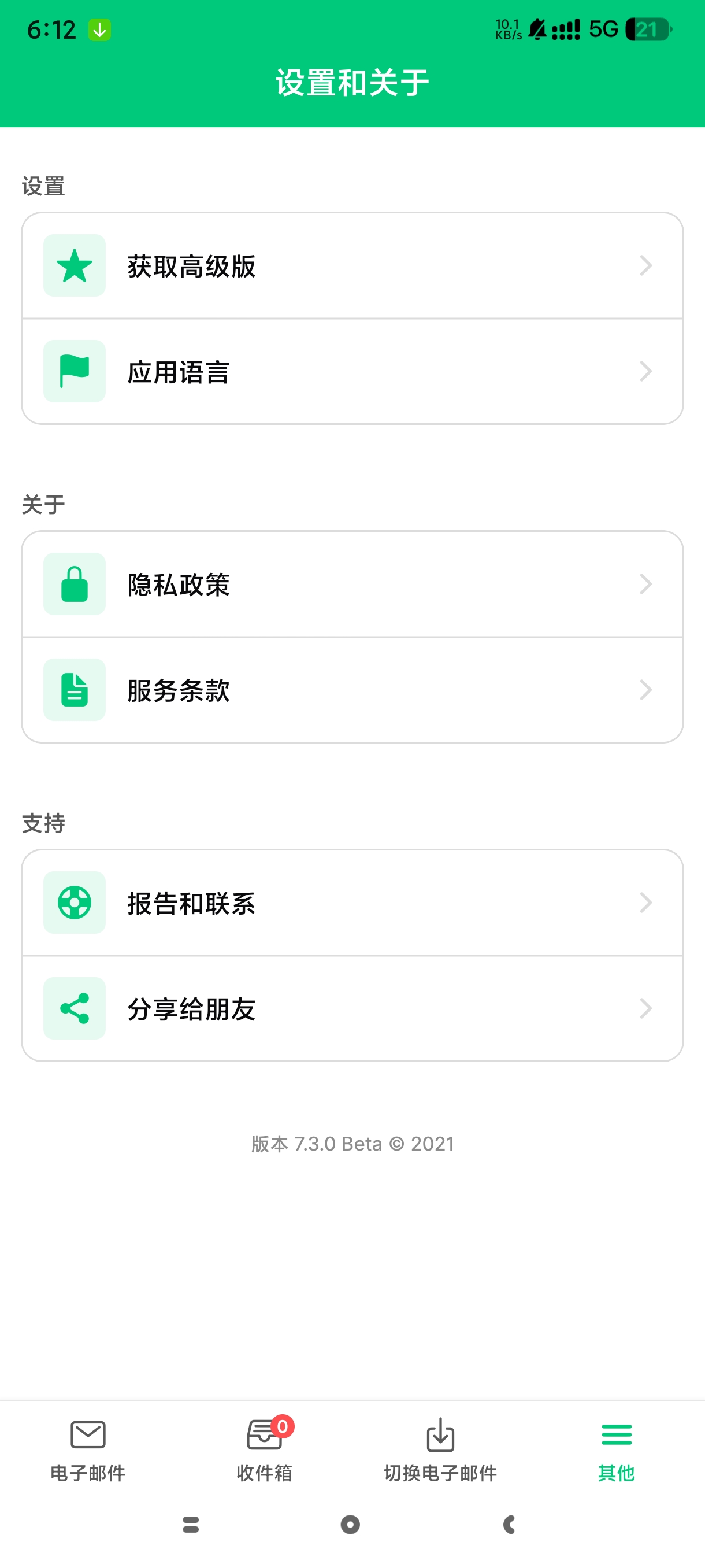Switch to the 切换电子邮件 tab
The height and width of the screenshot is (1568, 705).
[440, 1451]
